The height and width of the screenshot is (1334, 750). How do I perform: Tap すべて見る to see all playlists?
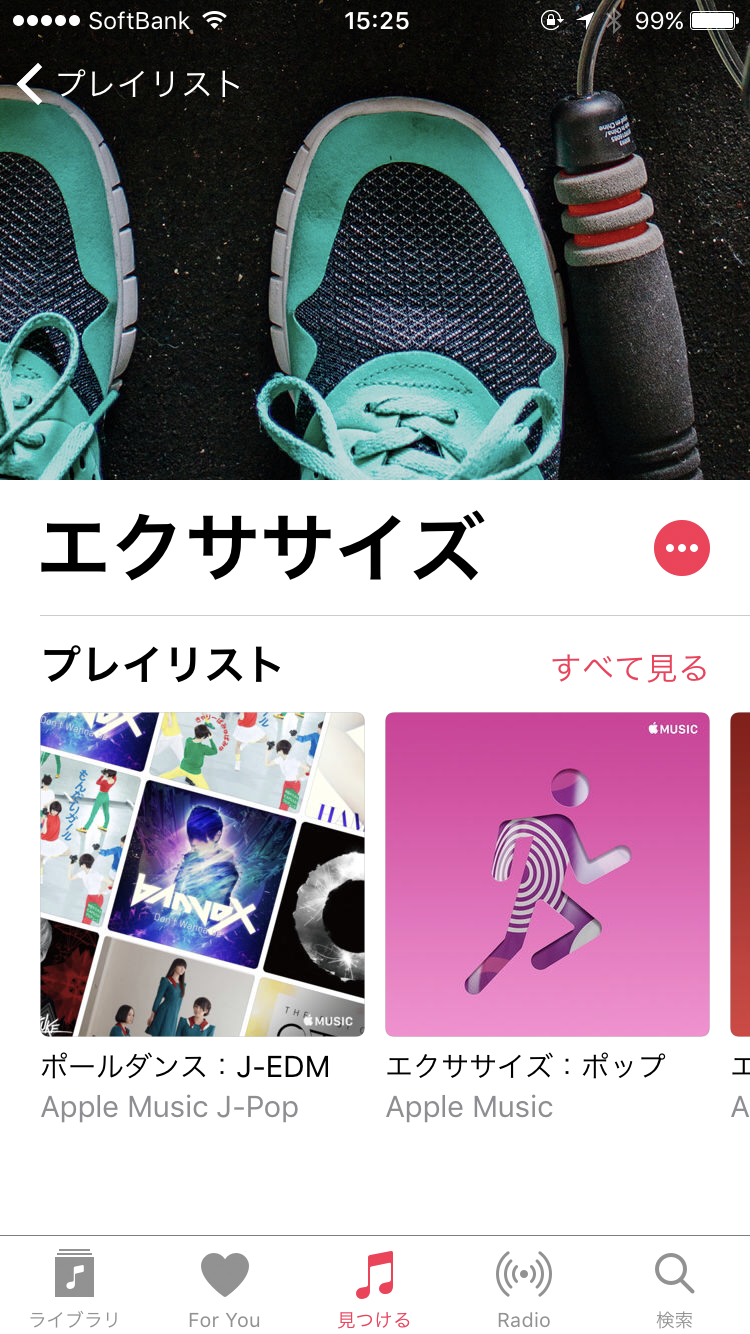coord(629,668)
